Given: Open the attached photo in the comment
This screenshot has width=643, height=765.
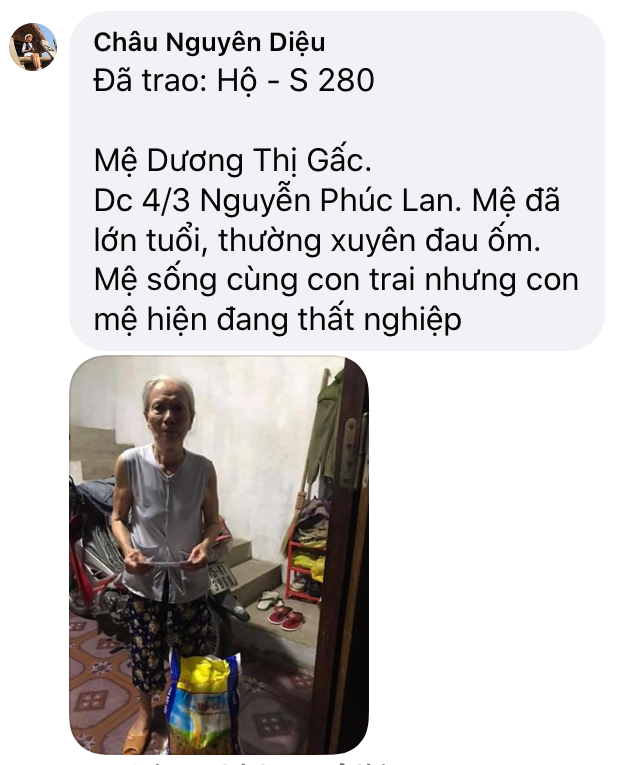Looking at the screenshot, I should (x=218, y=554).
